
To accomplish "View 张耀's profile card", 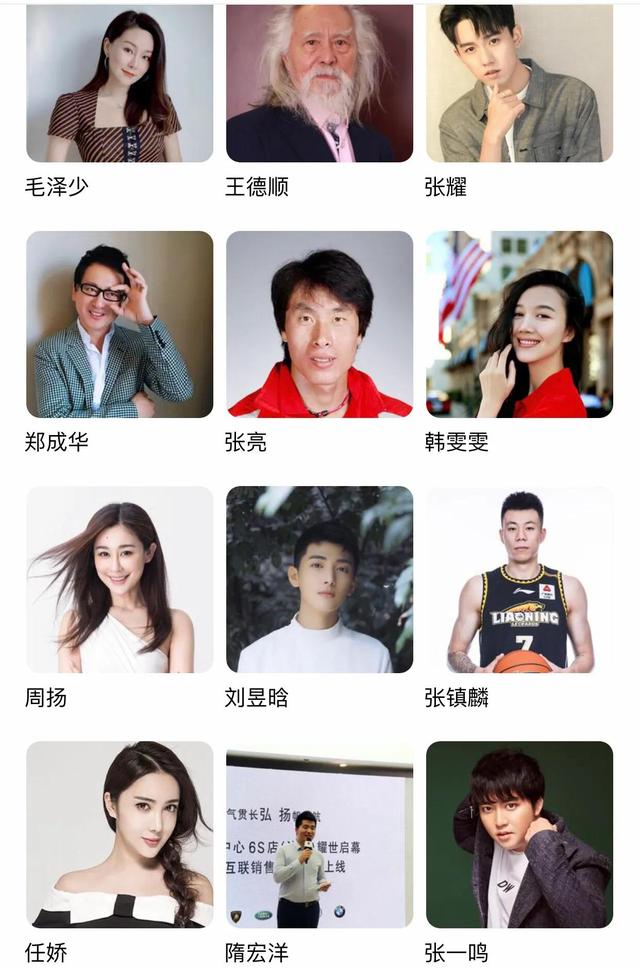I will (x=519, y=84).
